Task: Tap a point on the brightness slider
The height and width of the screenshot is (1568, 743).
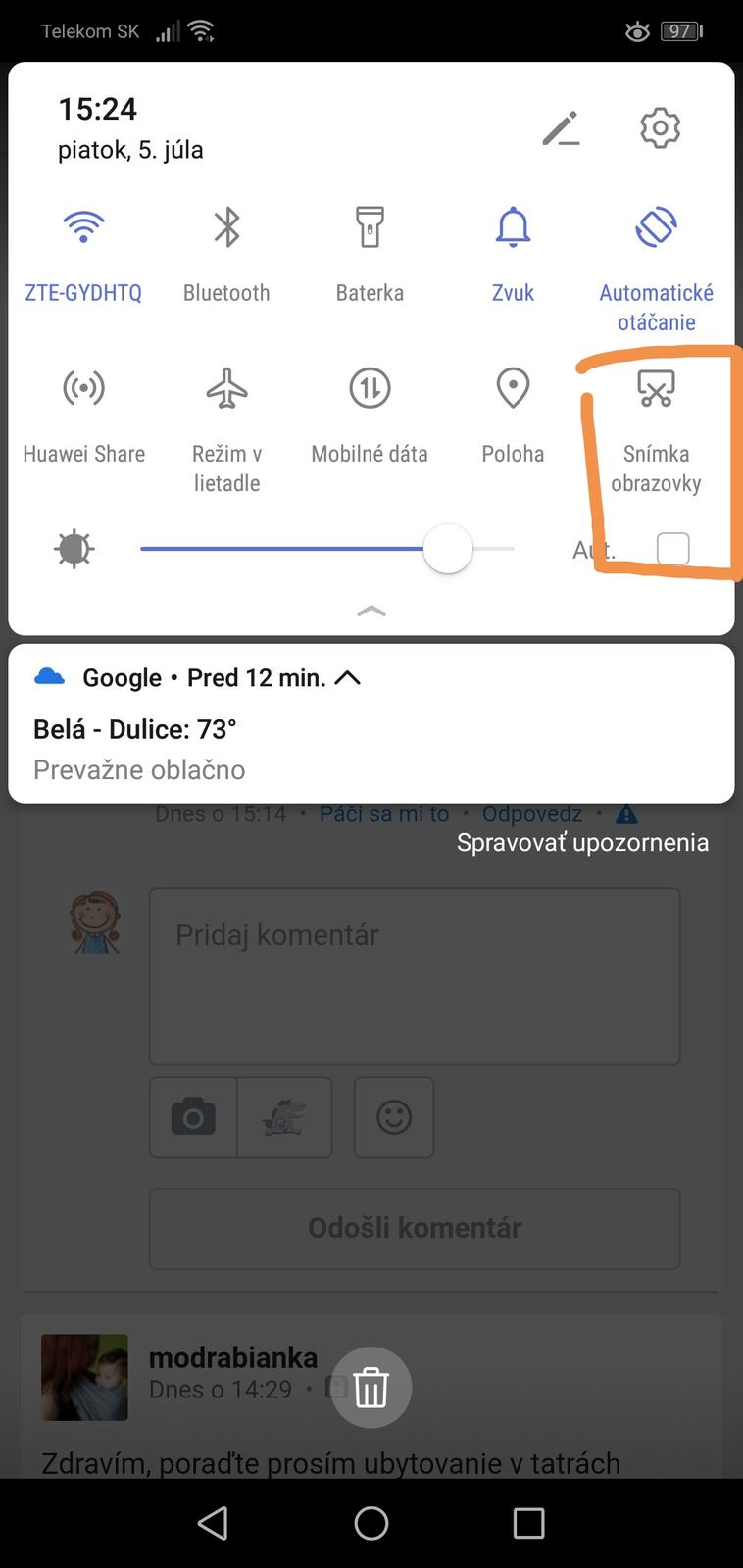Action: [294, 549]
